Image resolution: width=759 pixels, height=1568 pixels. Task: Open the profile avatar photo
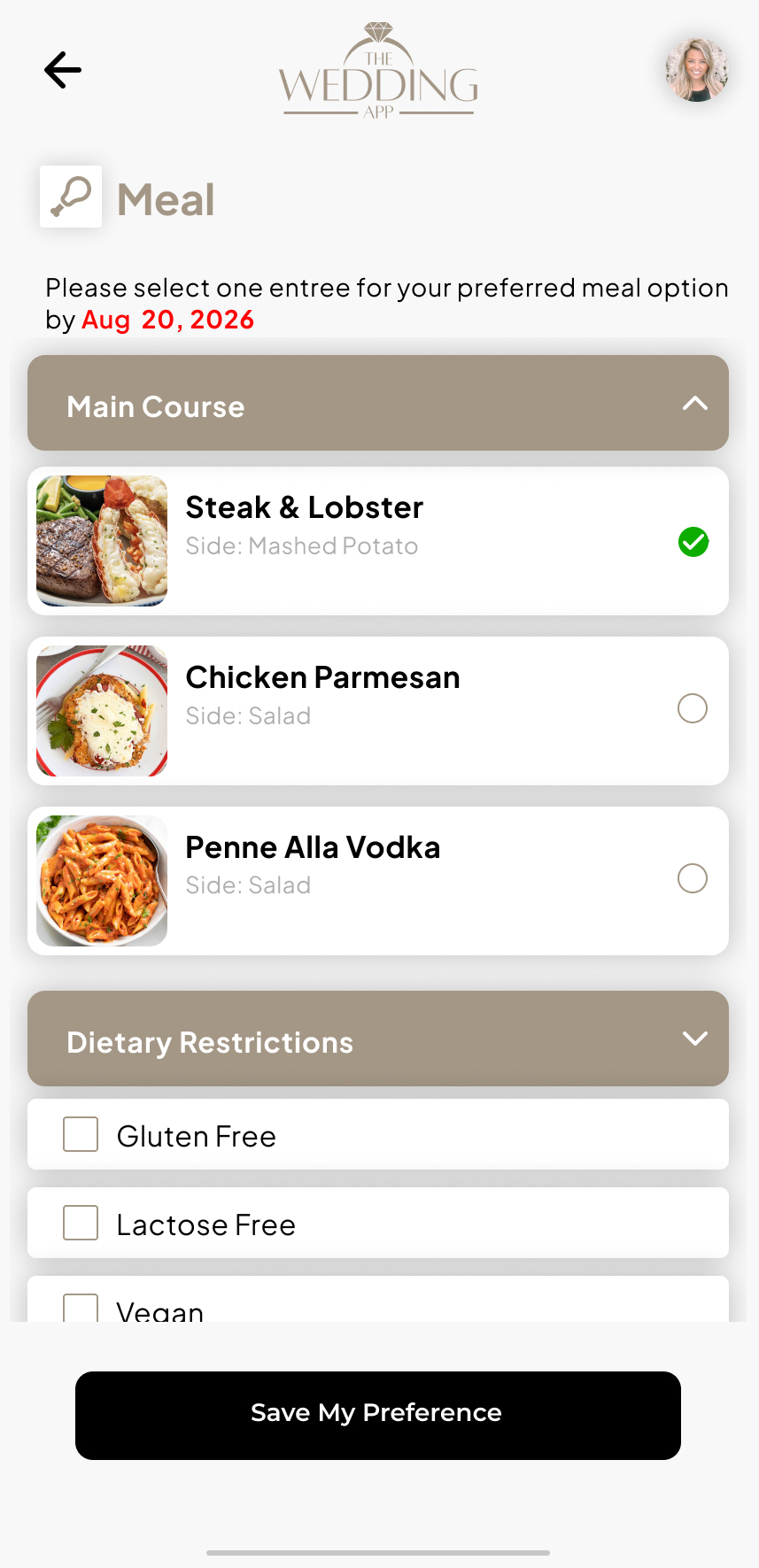coord(697,70)
